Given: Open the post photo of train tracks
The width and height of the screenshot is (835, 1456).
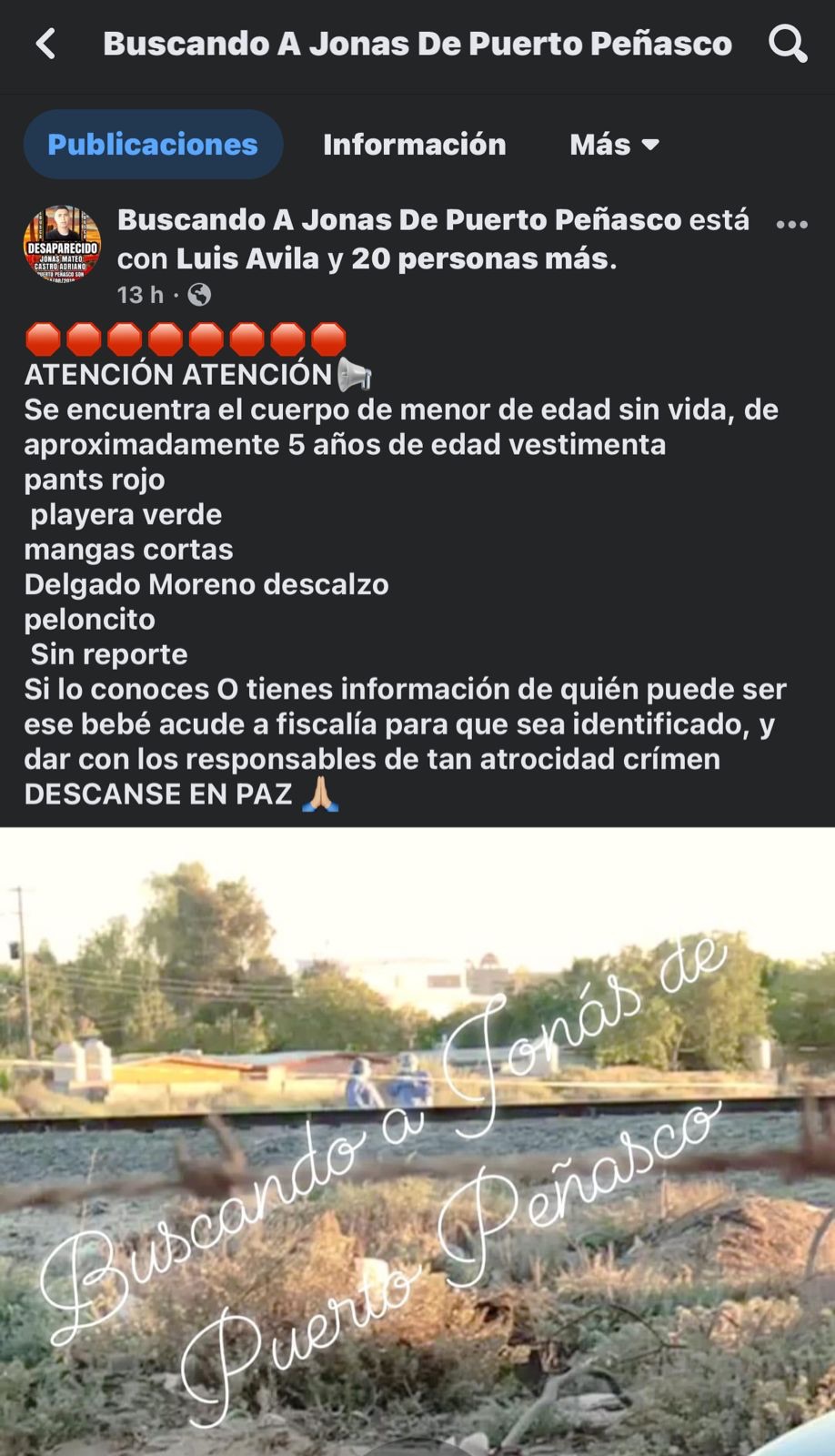Looking at the screenshot, I should tap(417, 1141).
